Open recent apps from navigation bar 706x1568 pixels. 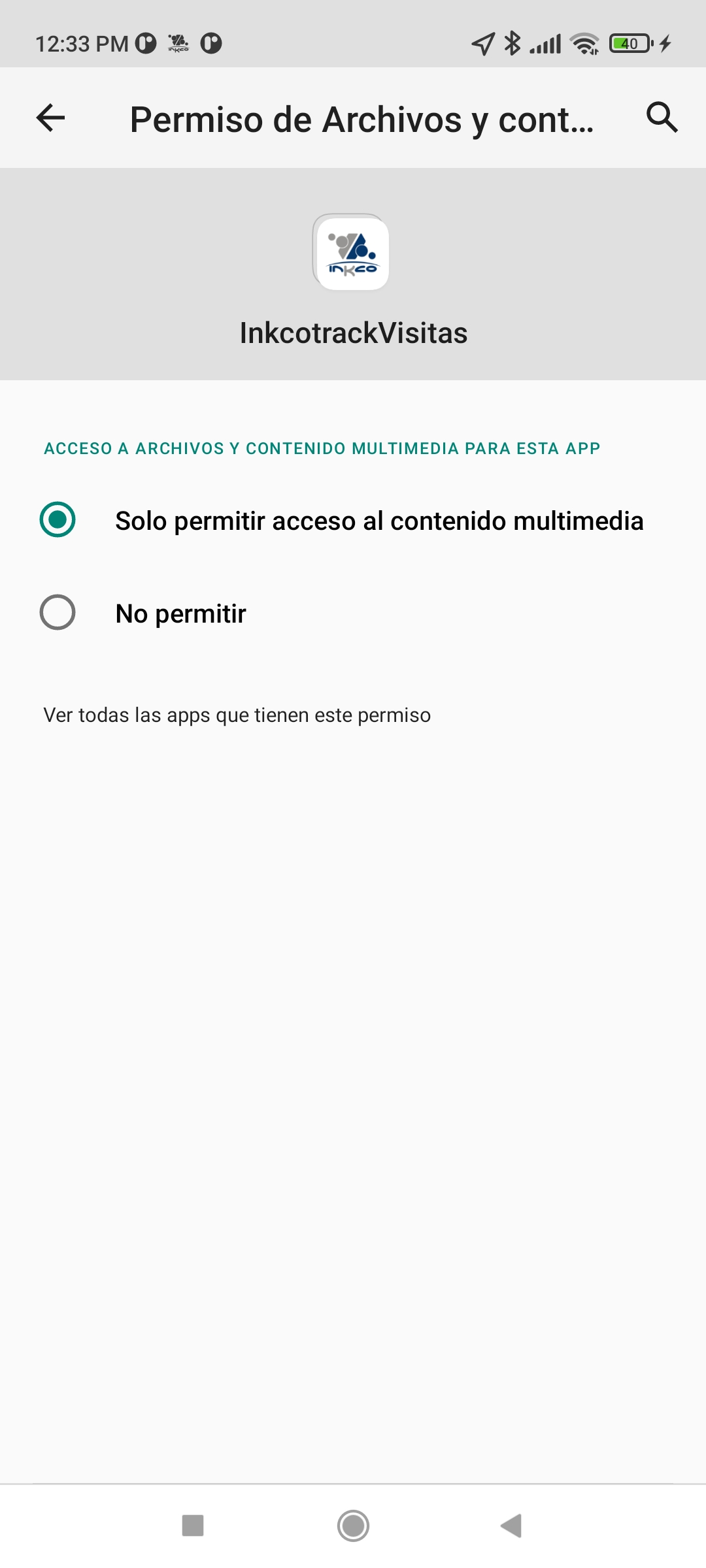193,1526
